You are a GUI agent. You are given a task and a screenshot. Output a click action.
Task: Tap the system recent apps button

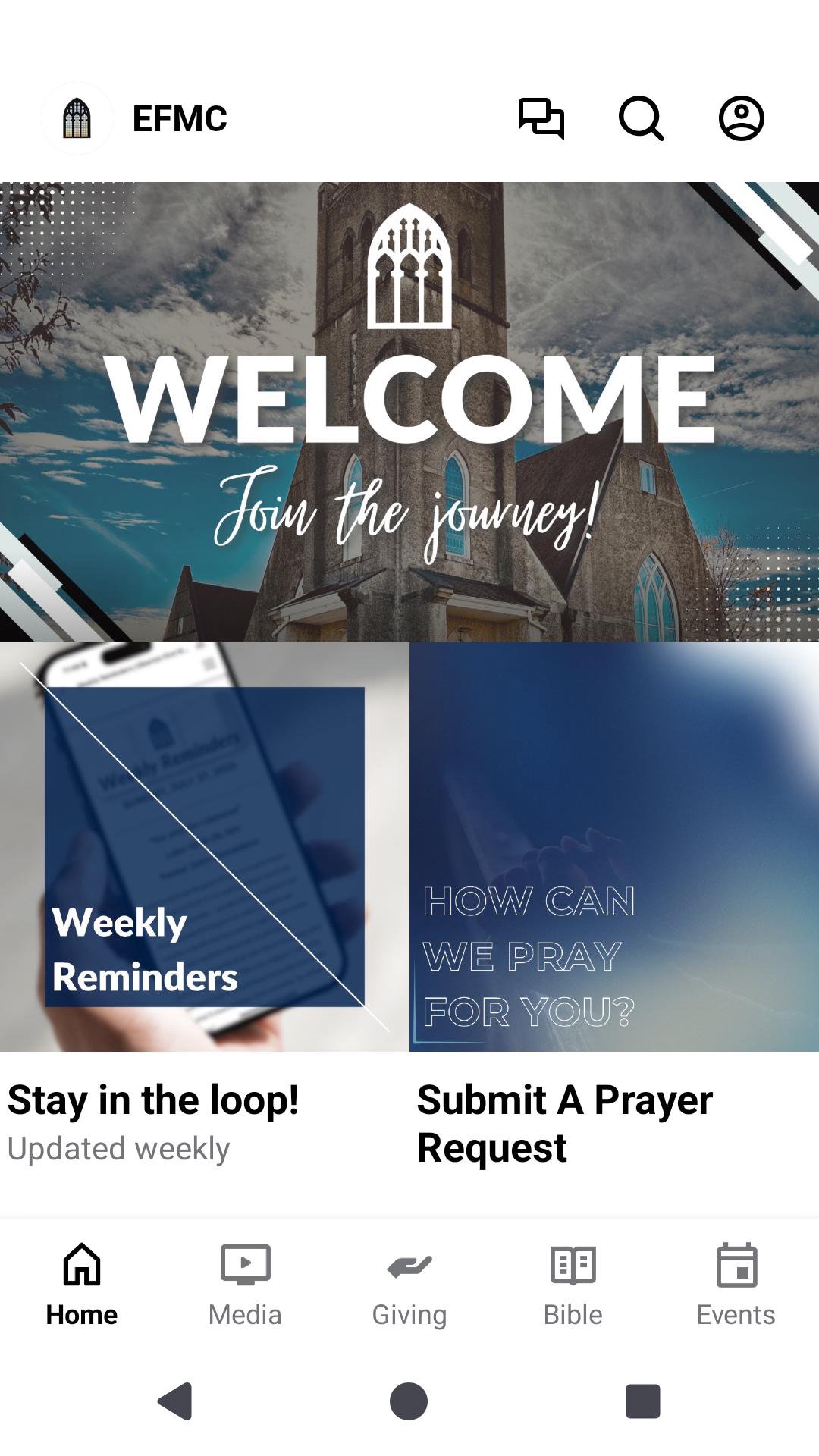pyautogui.click(x=642, y=1401)
